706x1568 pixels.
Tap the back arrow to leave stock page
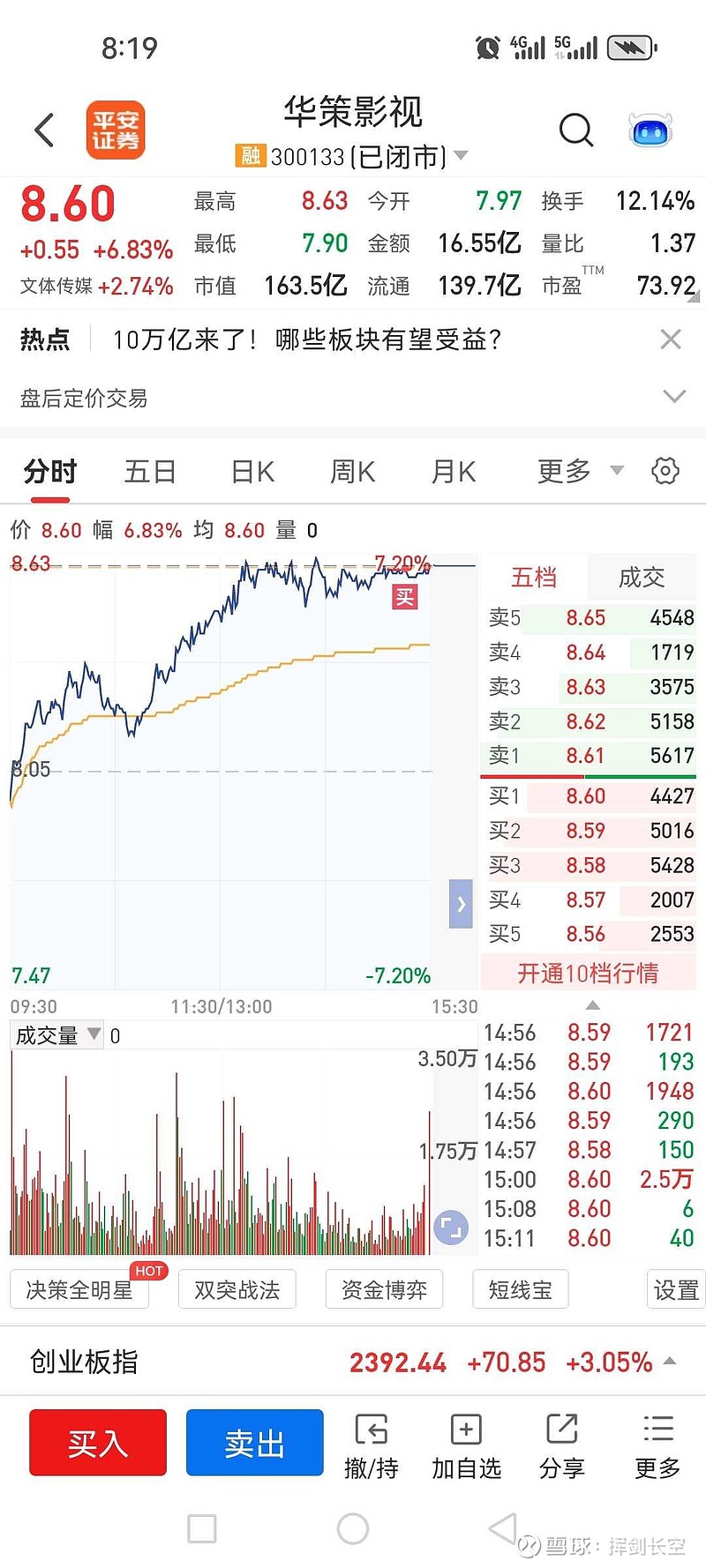pyautogui.click(x=44, y=128)
